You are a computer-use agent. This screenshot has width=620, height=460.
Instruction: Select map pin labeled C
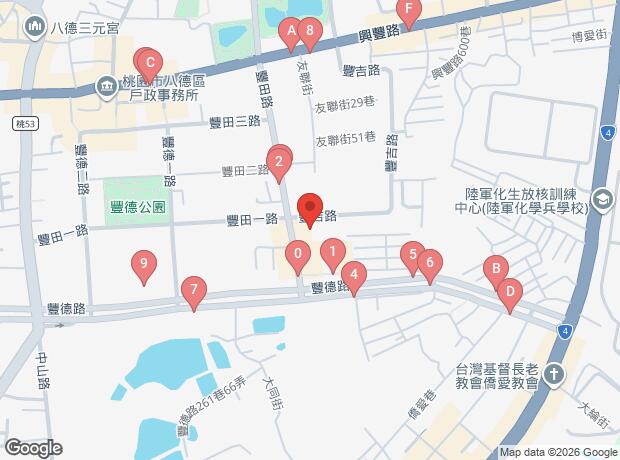(x=150, y=64)
